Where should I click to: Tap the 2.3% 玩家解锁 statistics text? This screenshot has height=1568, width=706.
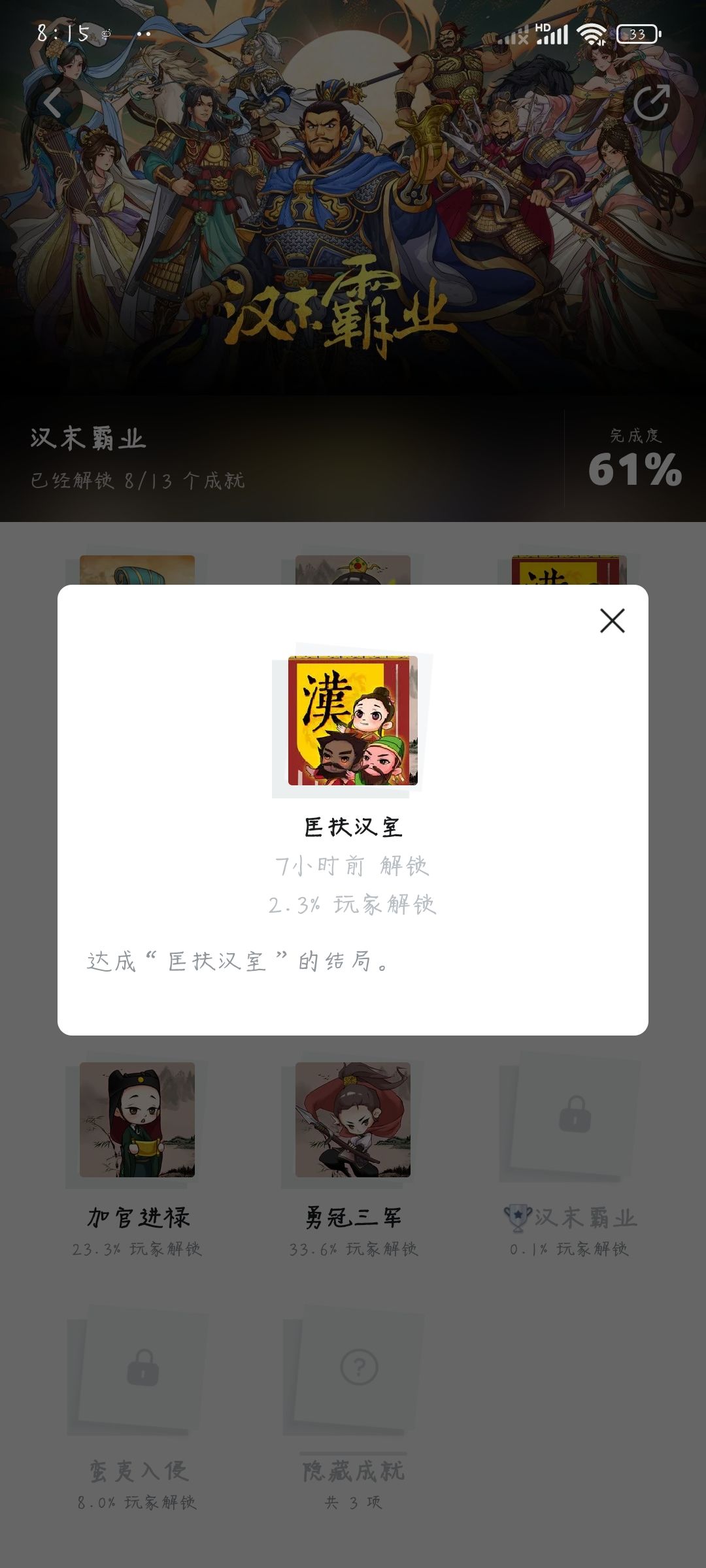352,904
